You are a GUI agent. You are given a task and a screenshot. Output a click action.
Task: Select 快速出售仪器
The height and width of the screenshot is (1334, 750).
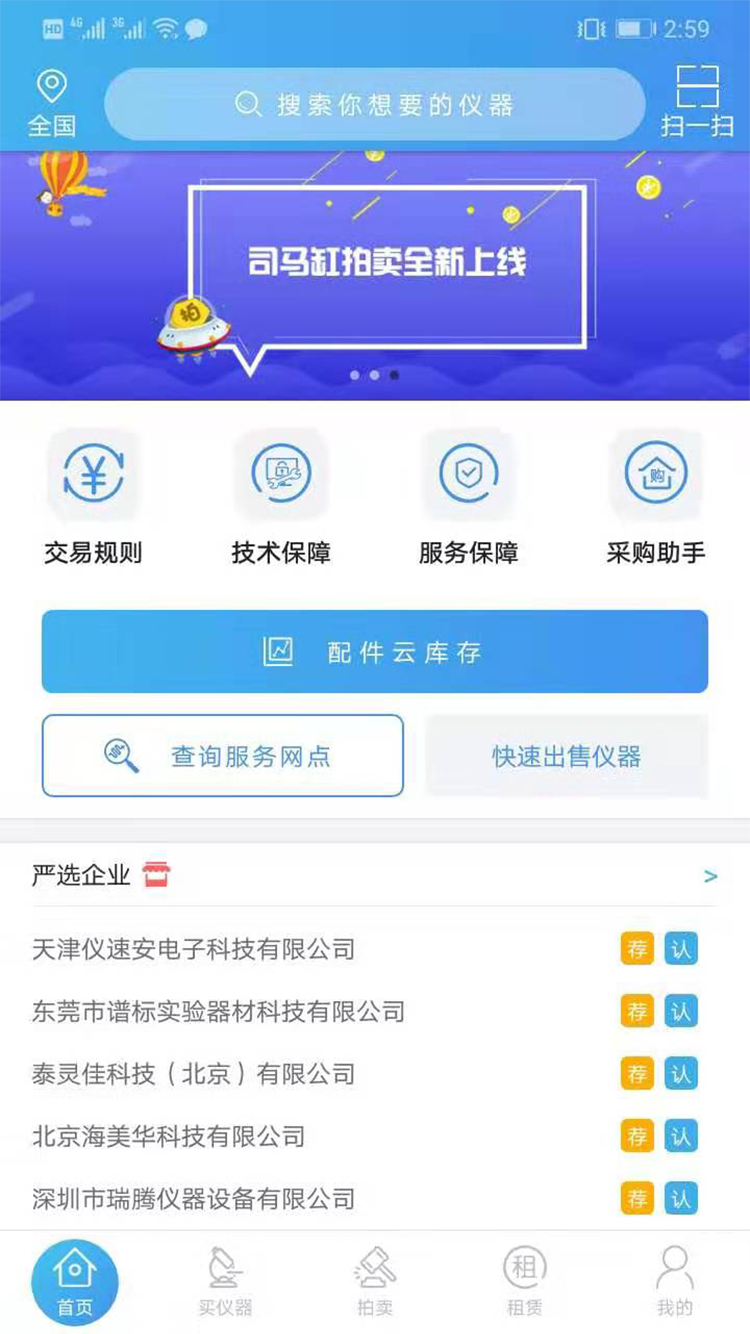[x=566, y=756]
